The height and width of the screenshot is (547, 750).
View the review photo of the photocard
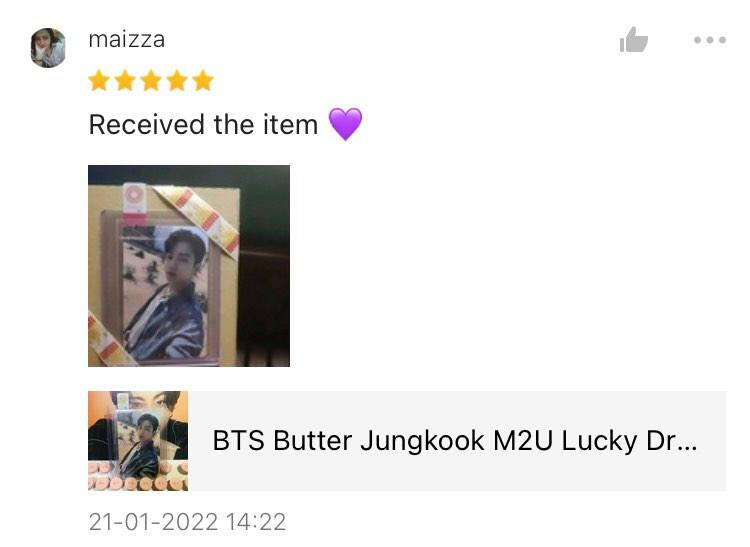[x=189, y=266]
